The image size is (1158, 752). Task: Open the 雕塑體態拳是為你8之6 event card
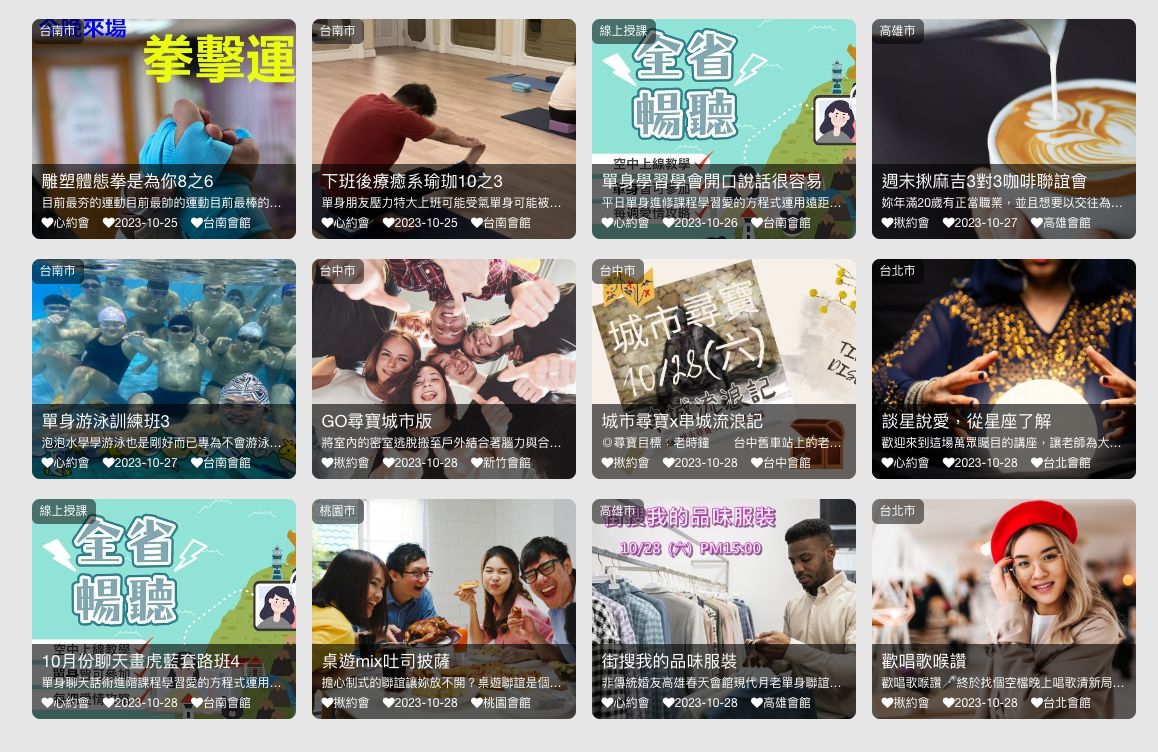[164, 129]
